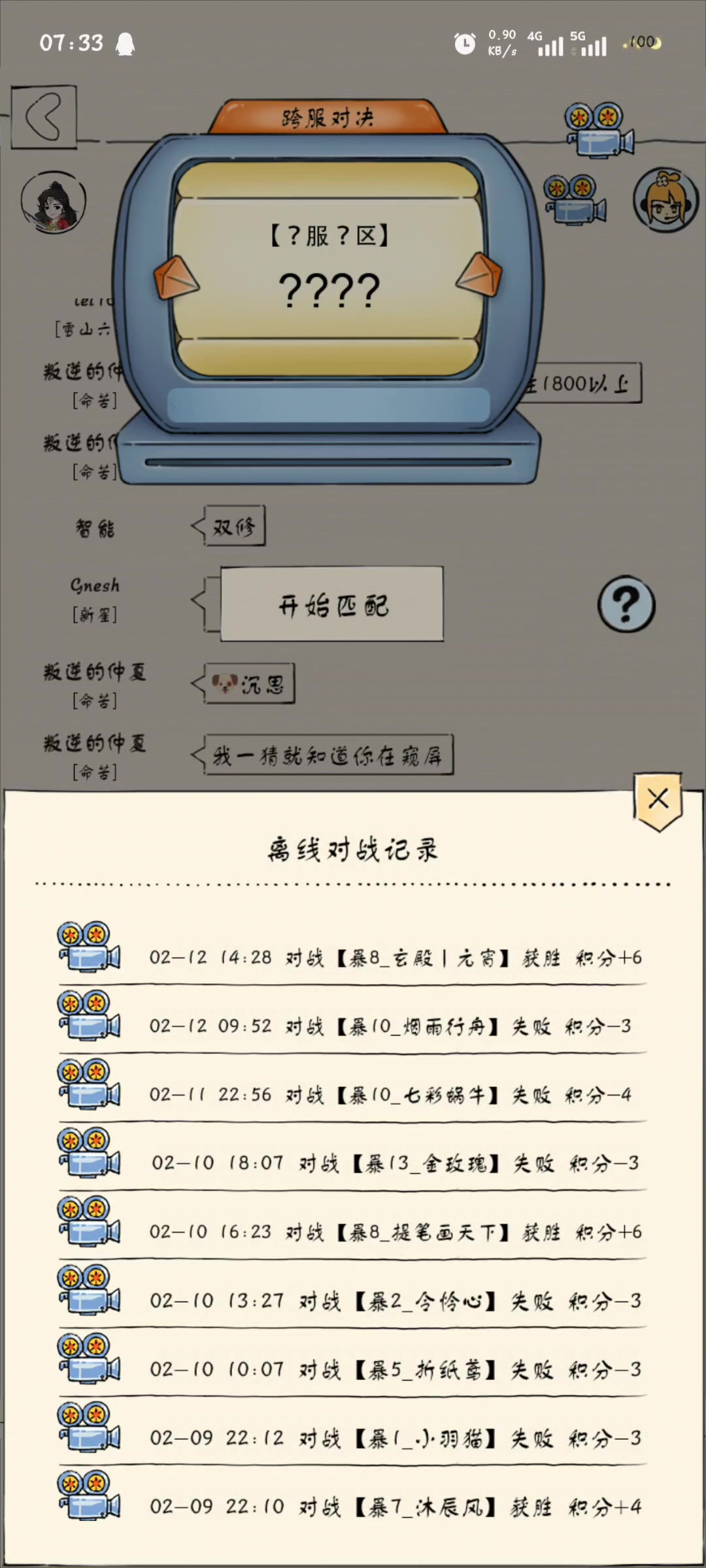
Task: Open the question mark help button
Action: point(626,604)
